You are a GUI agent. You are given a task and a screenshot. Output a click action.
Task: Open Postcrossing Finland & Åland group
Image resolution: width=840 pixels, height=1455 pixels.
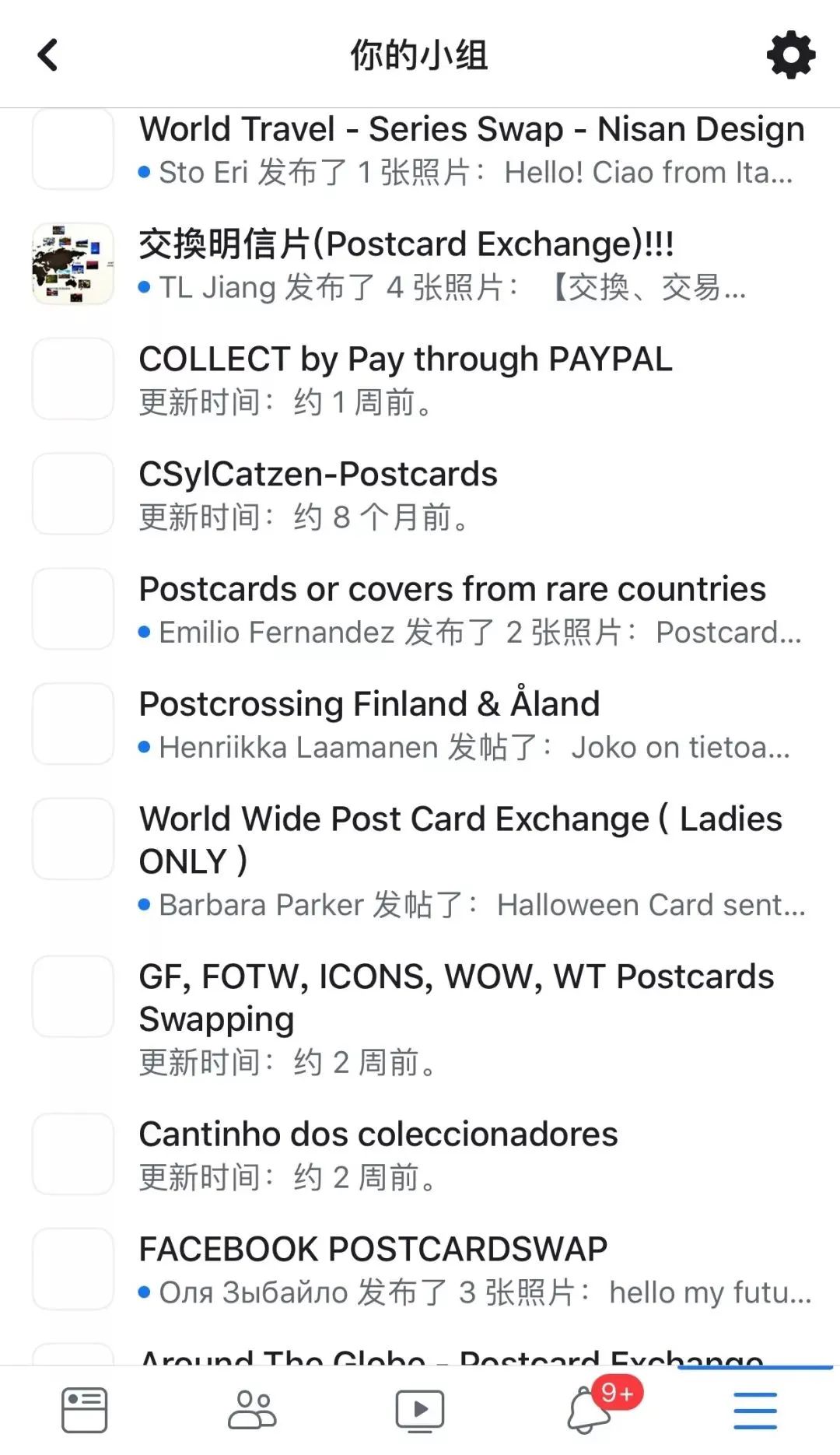369,704
